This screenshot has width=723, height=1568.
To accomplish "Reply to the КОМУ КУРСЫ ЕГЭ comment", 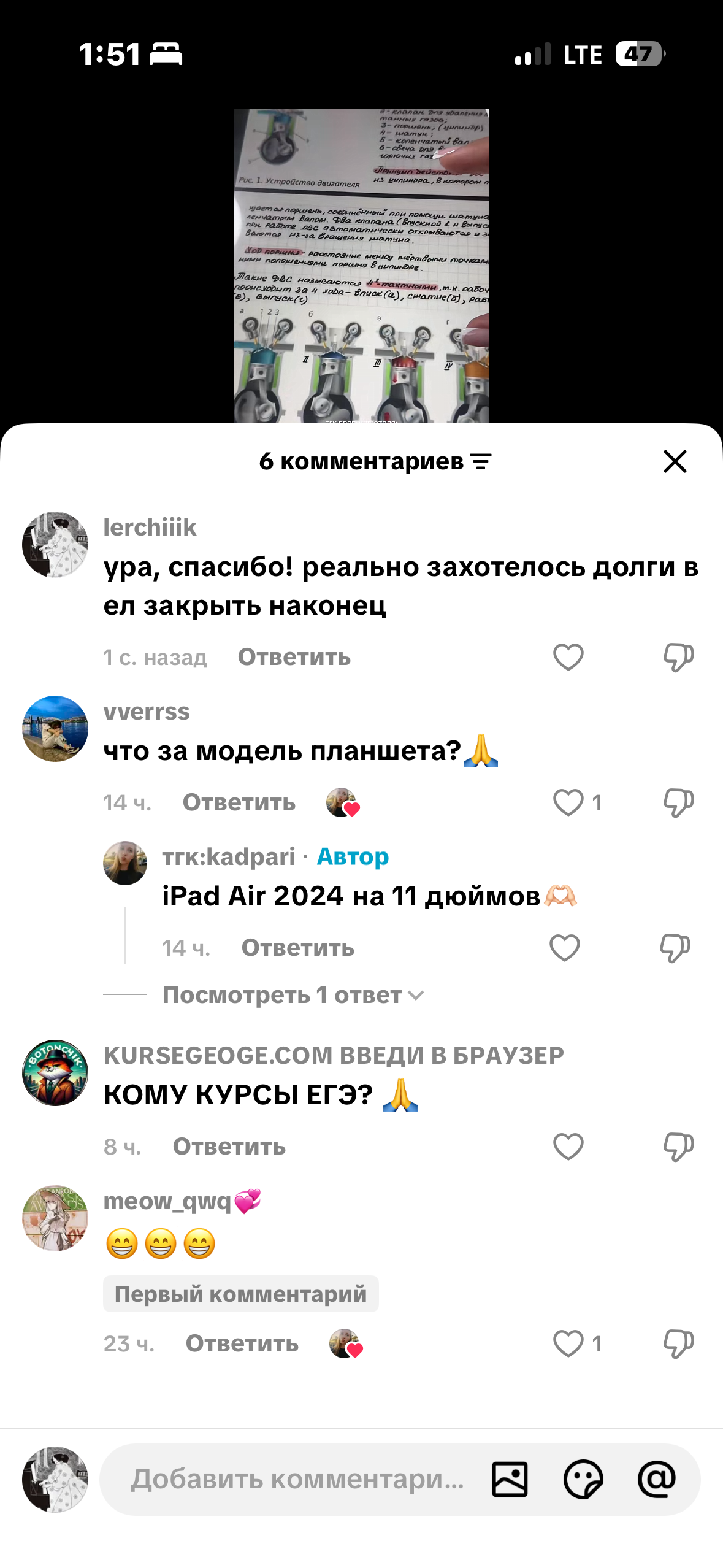I will coord(229,1147).
